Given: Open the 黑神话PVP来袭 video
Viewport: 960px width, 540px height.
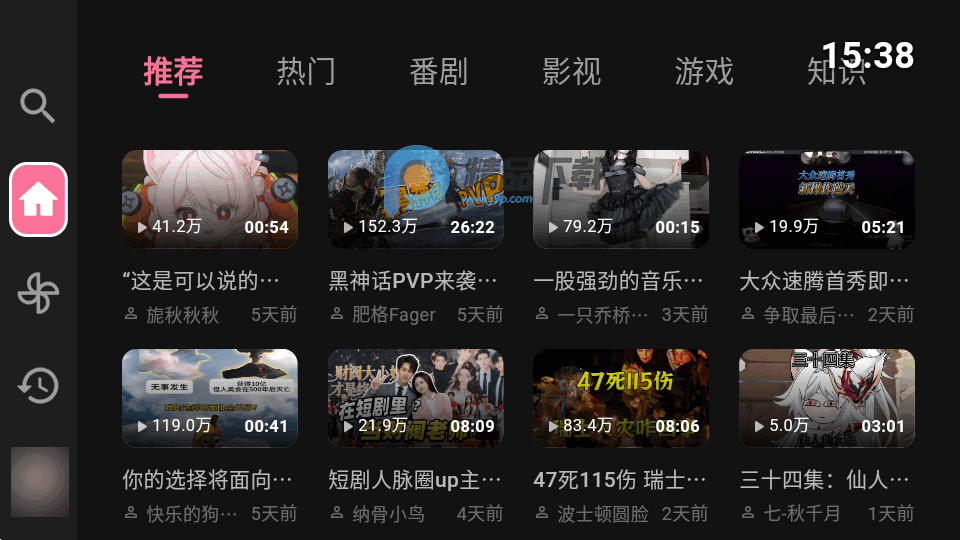Looking at the screenshot, I should 415,199.
